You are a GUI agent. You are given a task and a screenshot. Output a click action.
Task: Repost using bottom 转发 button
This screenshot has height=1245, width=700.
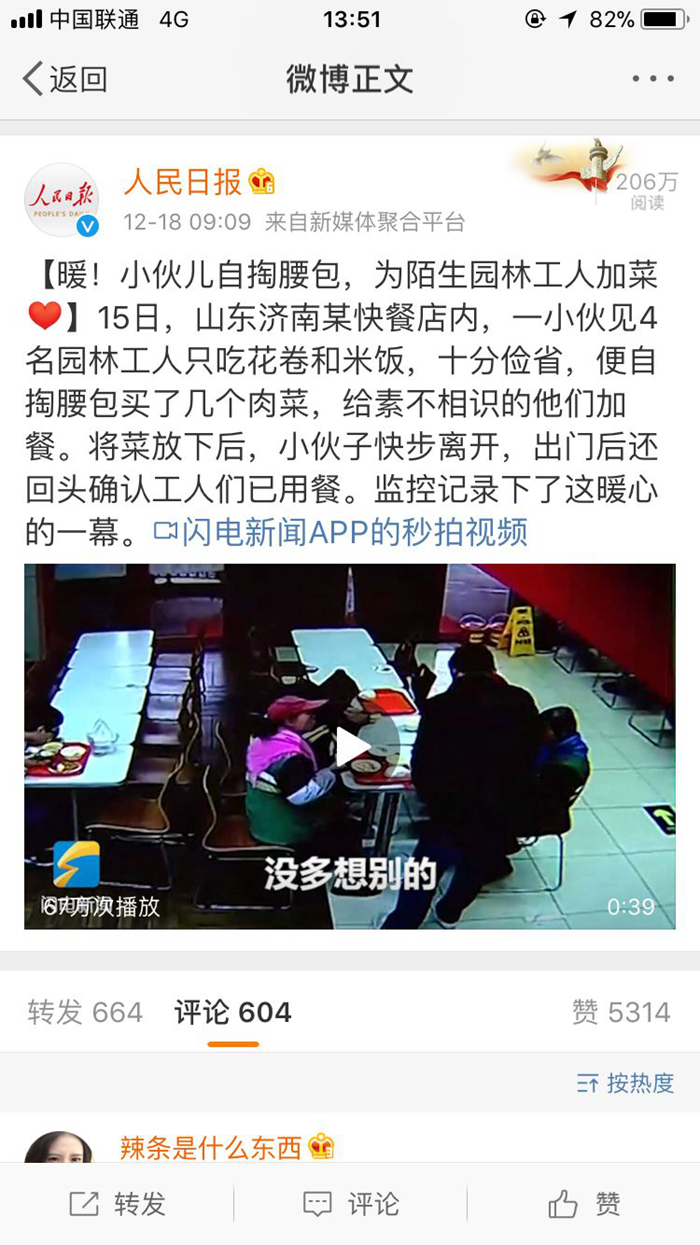pos(117,1203)
